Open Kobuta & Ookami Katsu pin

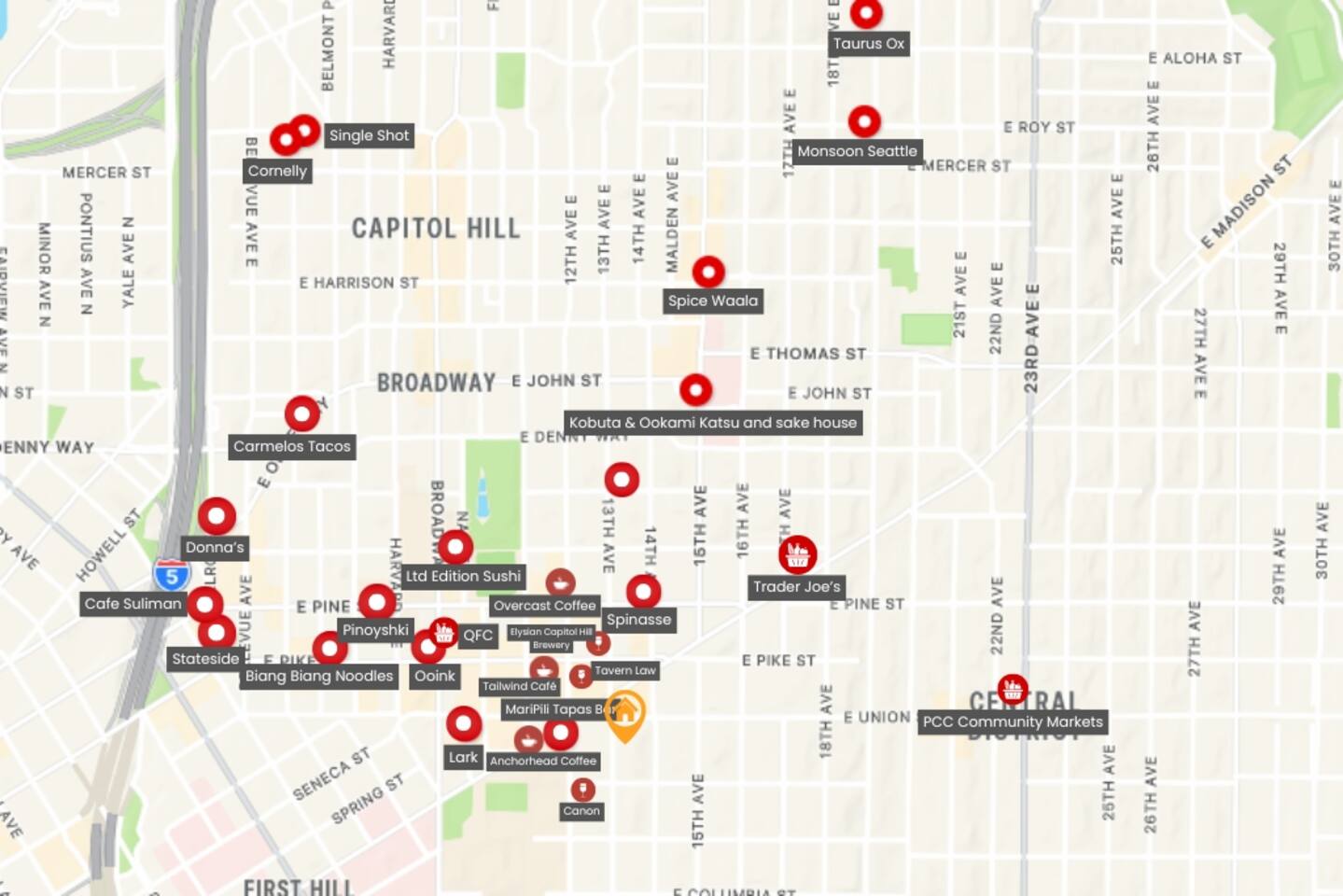pyautogui.click(x=695, y=390)
